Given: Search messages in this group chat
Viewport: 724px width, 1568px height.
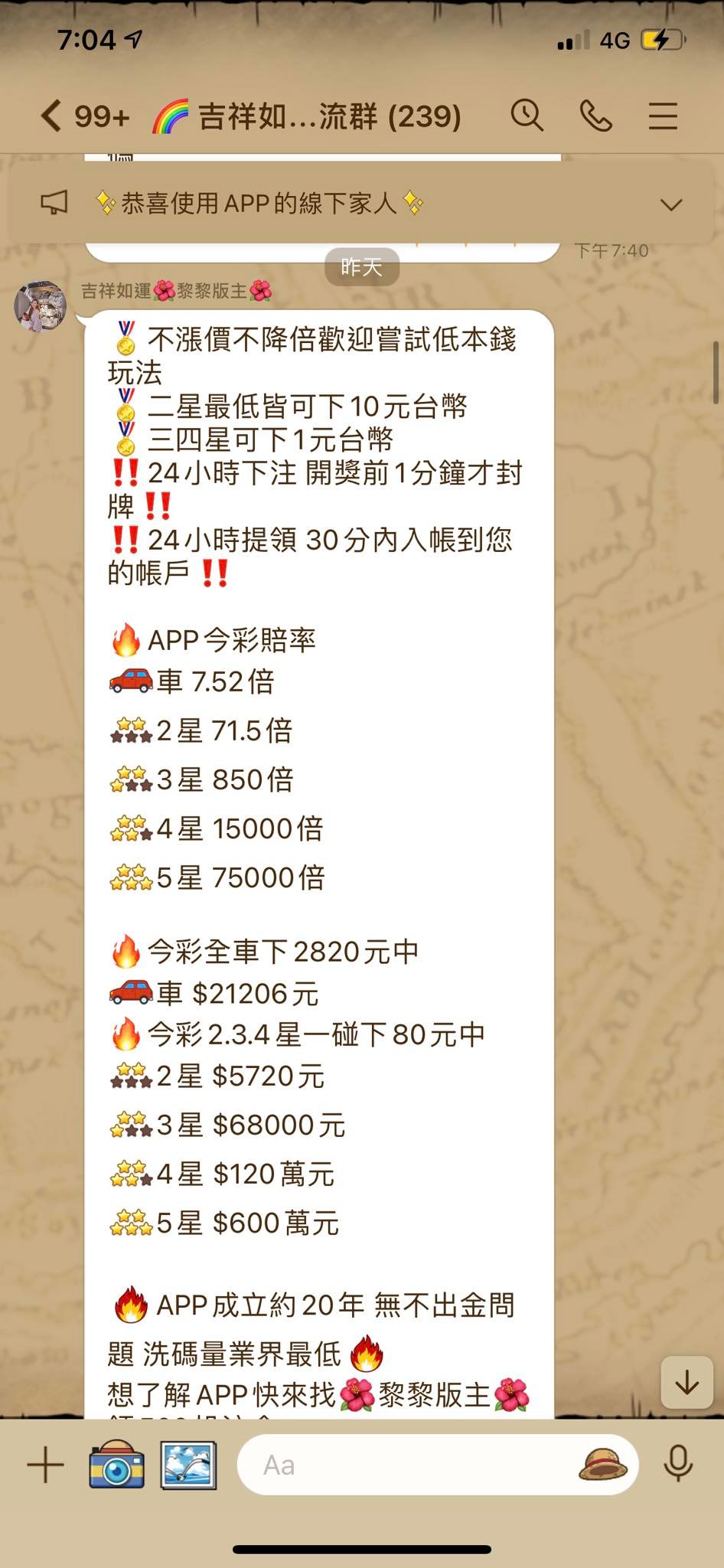Looking at the screenshot, I should pos(527,116).
